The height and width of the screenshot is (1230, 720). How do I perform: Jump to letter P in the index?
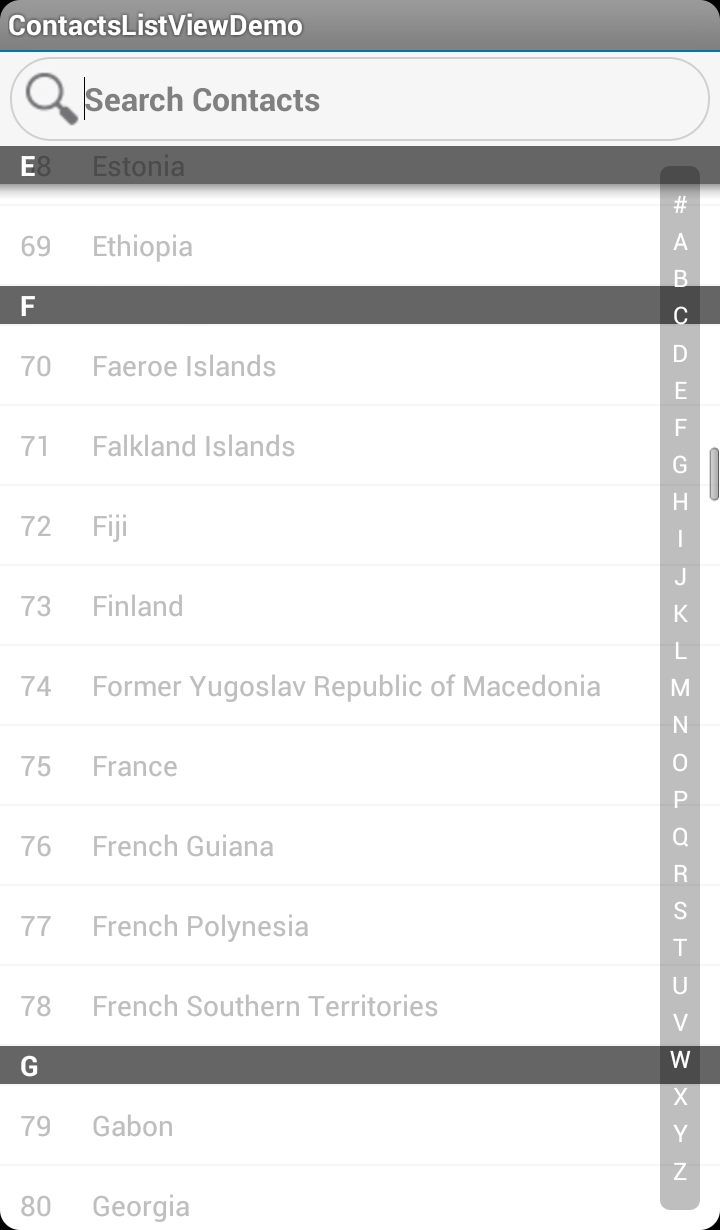point(680,800)
